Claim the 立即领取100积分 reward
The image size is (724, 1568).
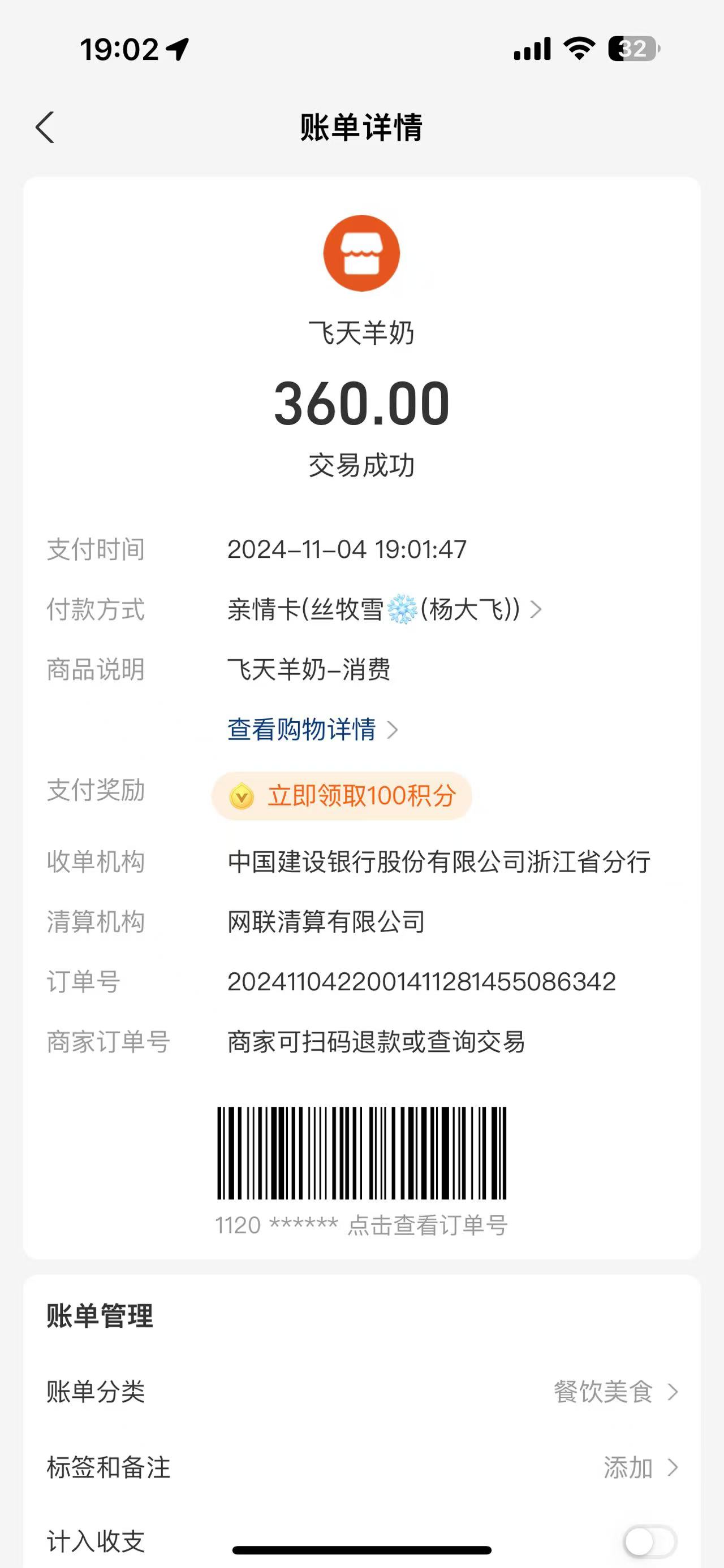coord(342,795)
